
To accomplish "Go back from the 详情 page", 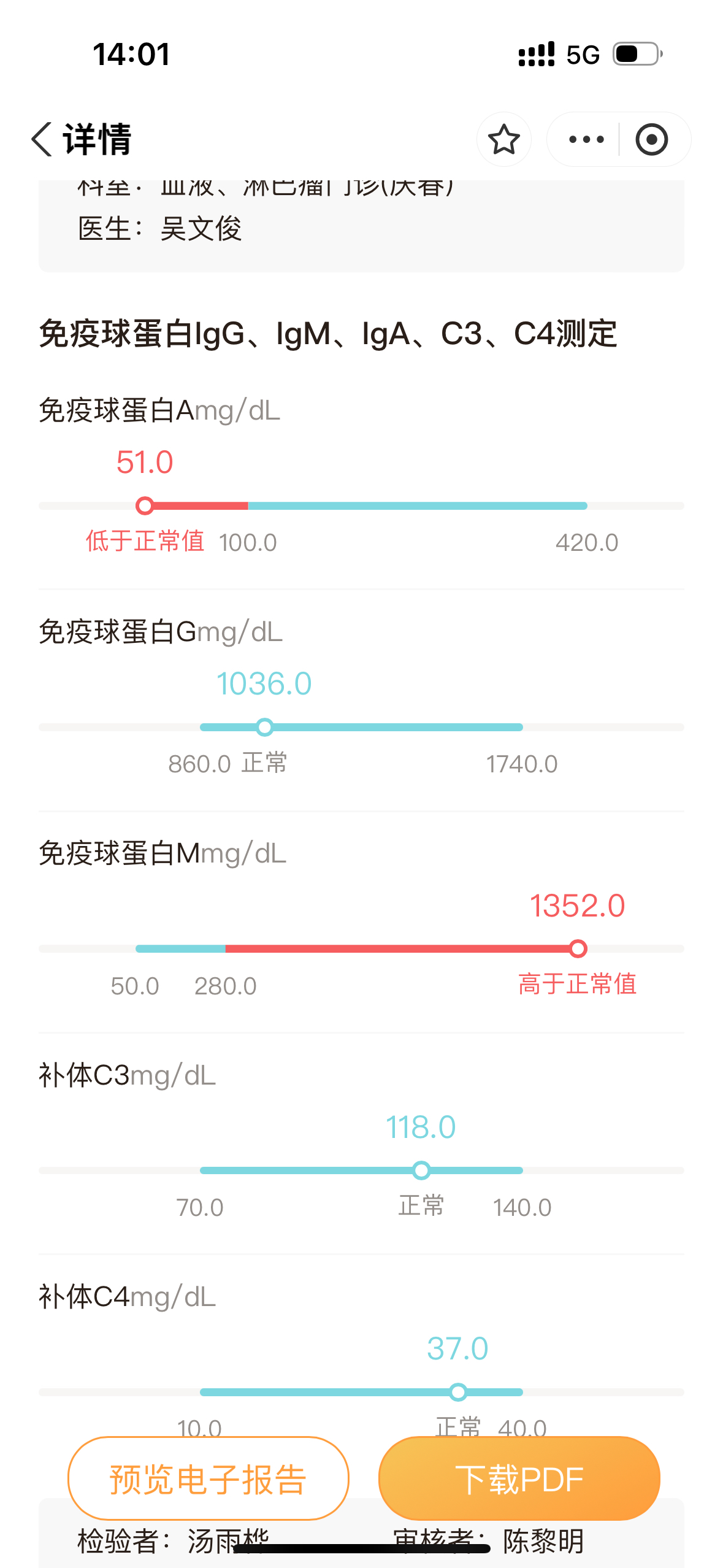I will (42, 139).
